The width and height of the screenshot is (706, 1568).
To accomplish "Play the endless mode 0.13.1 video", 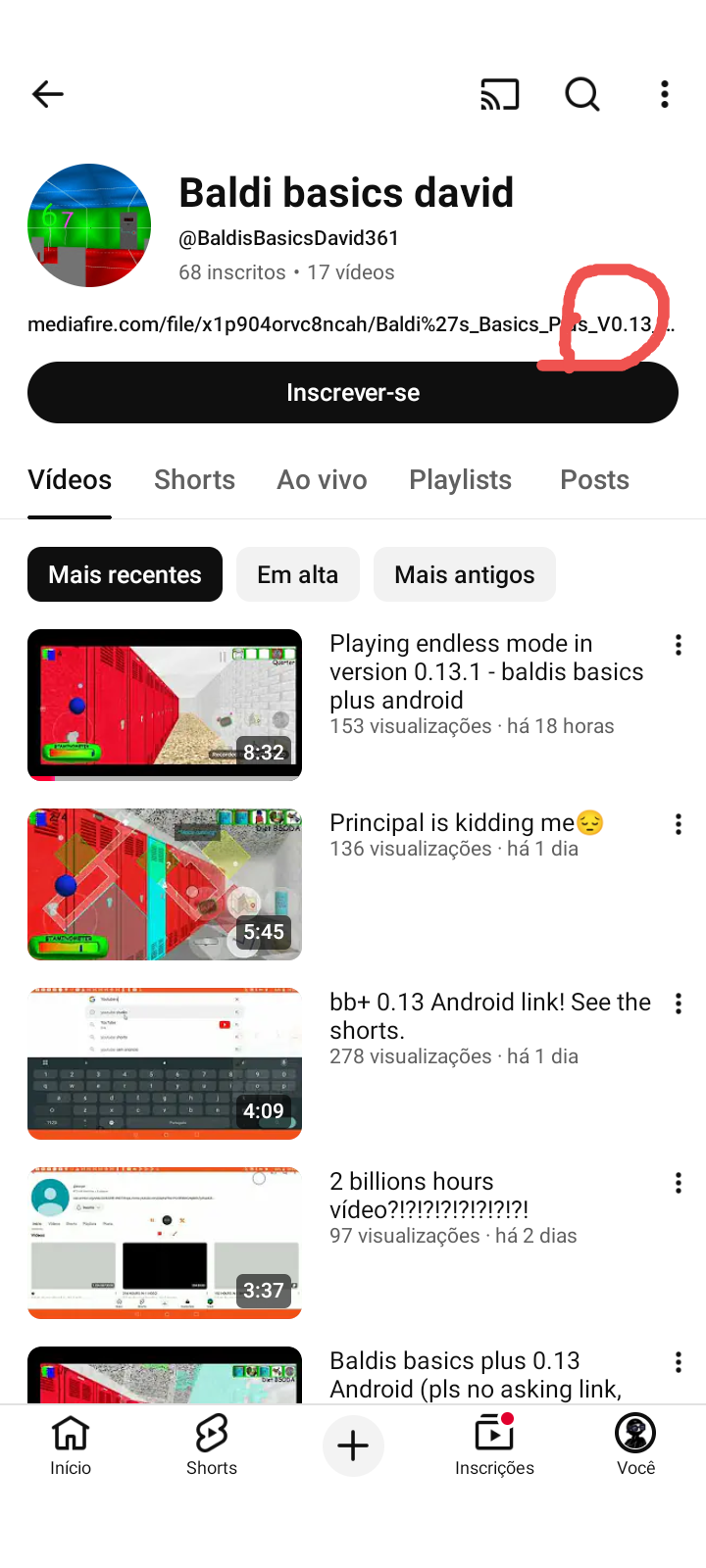I will tap(165, 705).
